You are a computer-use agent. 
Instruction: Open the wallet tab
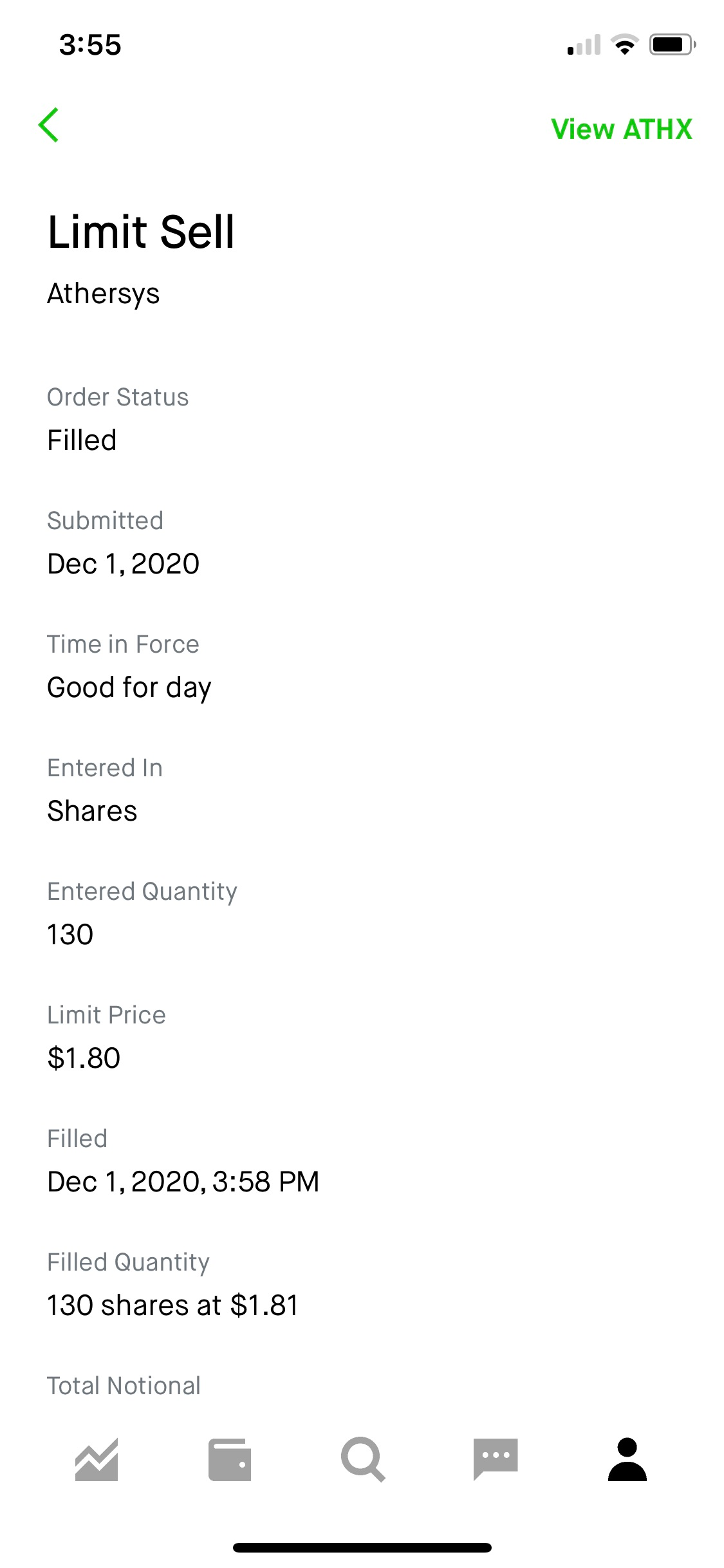230,1459
